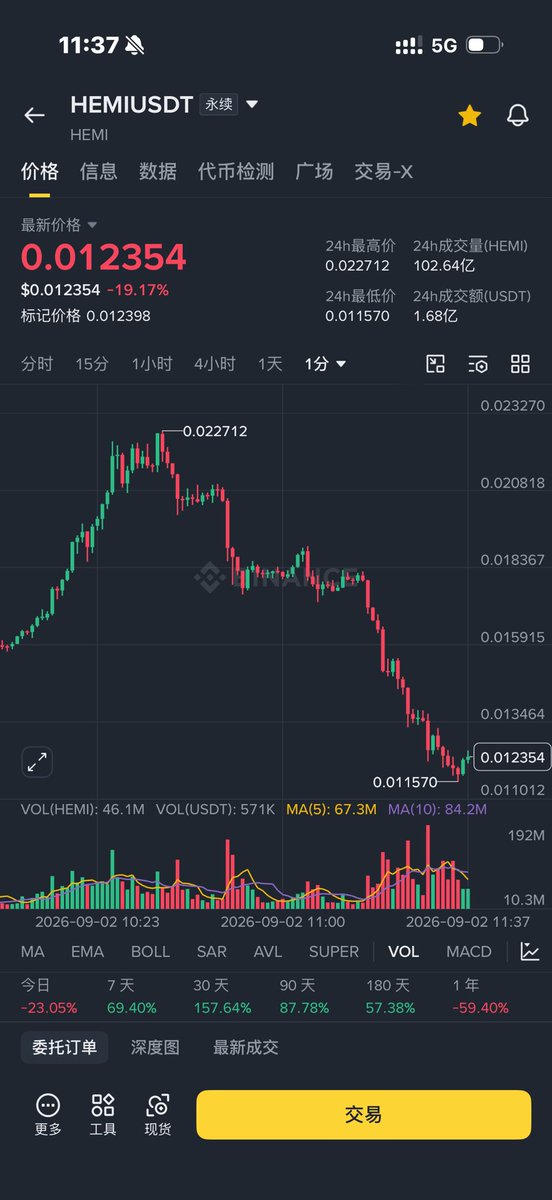Open the 更多 menu
The image size is (552, 1200).
click(x=48, y=1115)
